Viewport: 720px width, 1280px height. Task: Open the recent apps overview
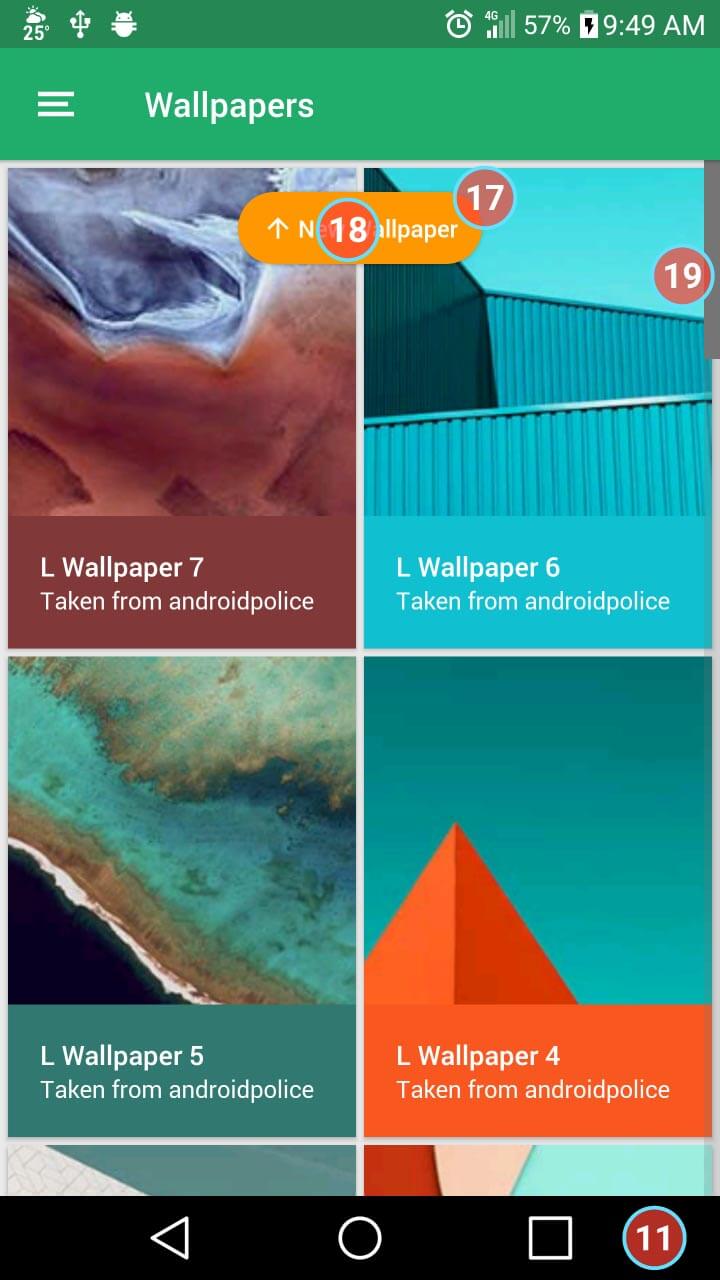550,1238
